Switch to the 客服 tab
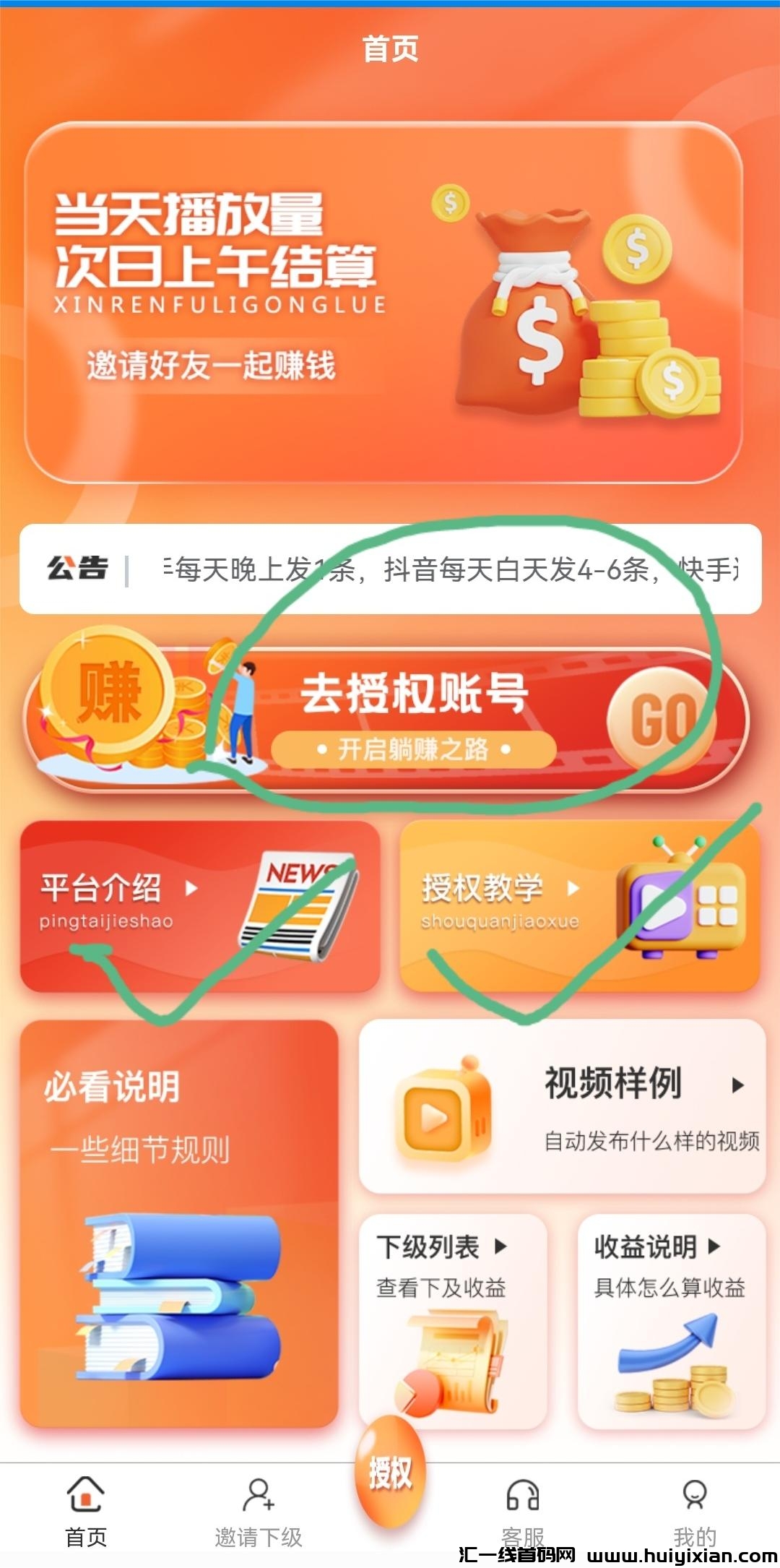Screen dimensions: 780x1568 [522, 1507]
